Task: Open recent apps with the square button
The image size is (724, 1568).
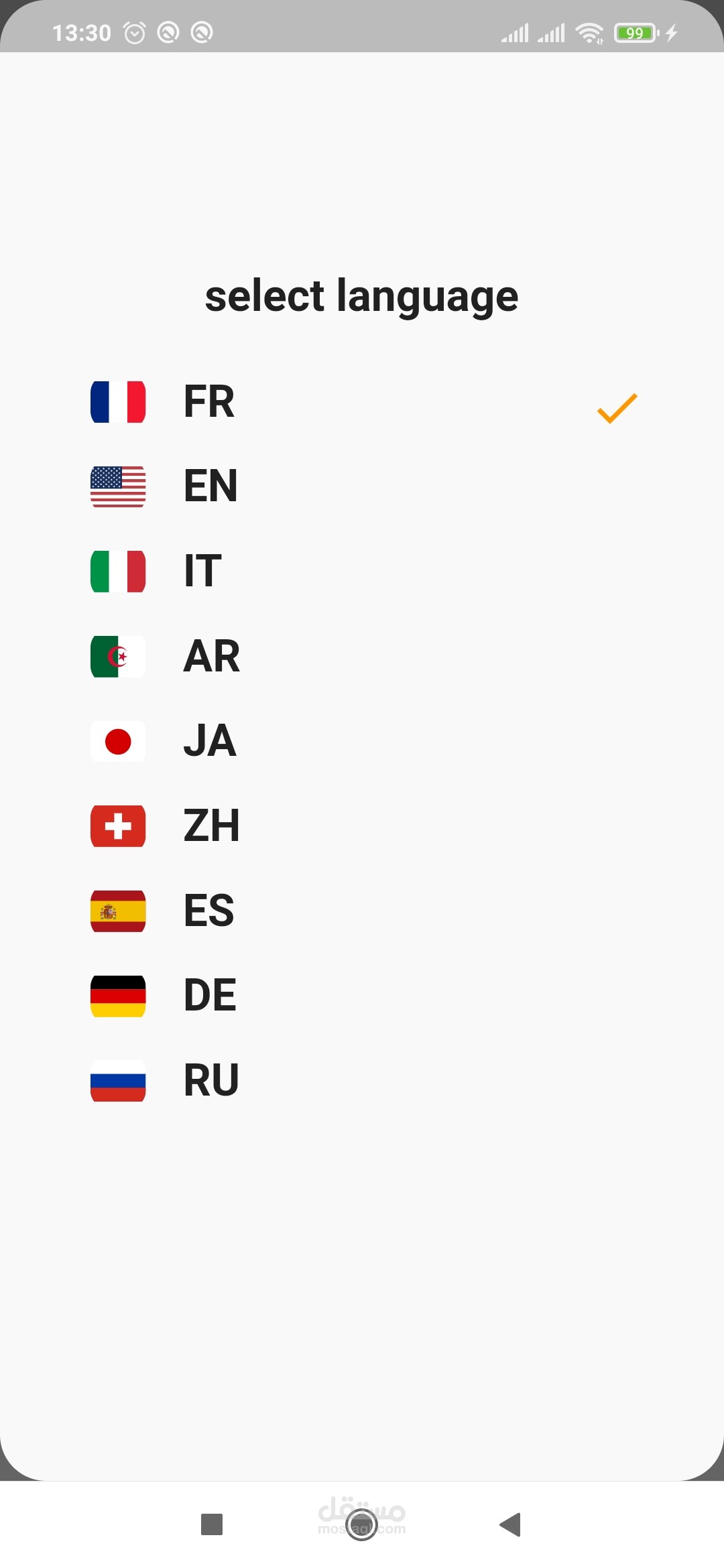Action: [212, 1524]
